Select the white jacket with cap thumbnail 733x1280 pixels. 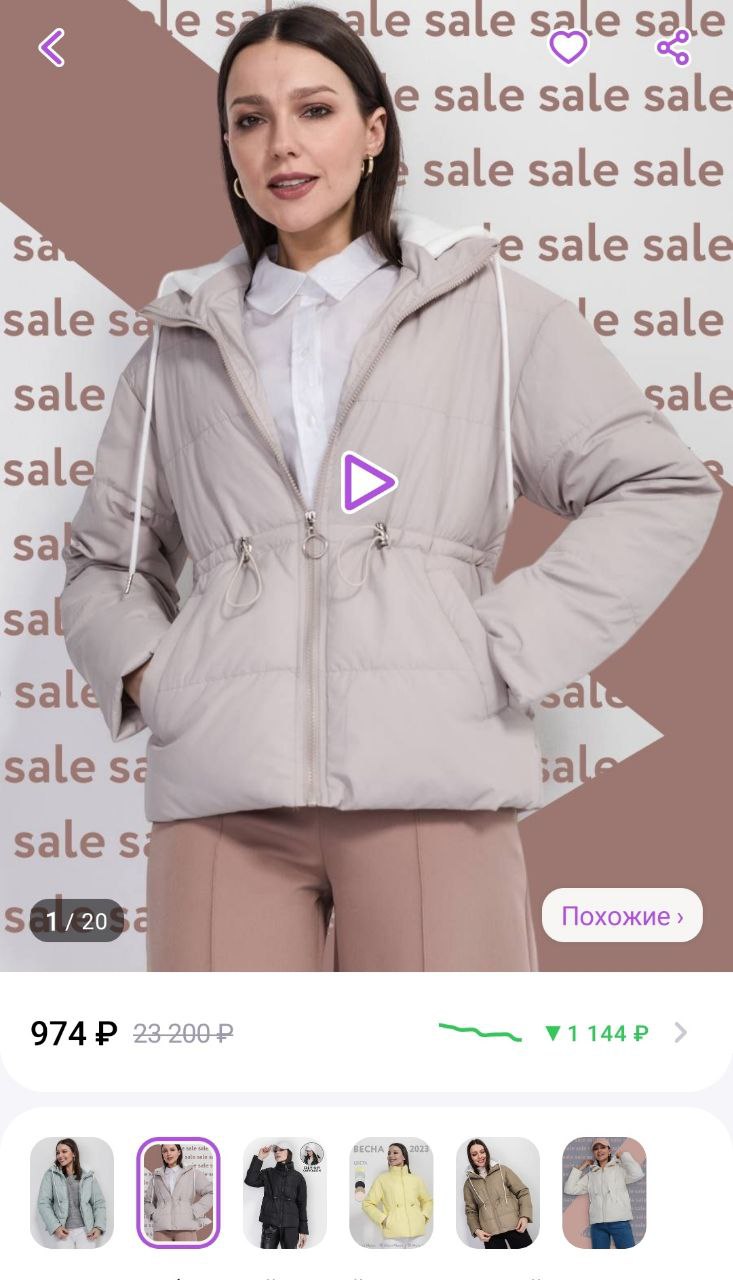[604, 1192]
